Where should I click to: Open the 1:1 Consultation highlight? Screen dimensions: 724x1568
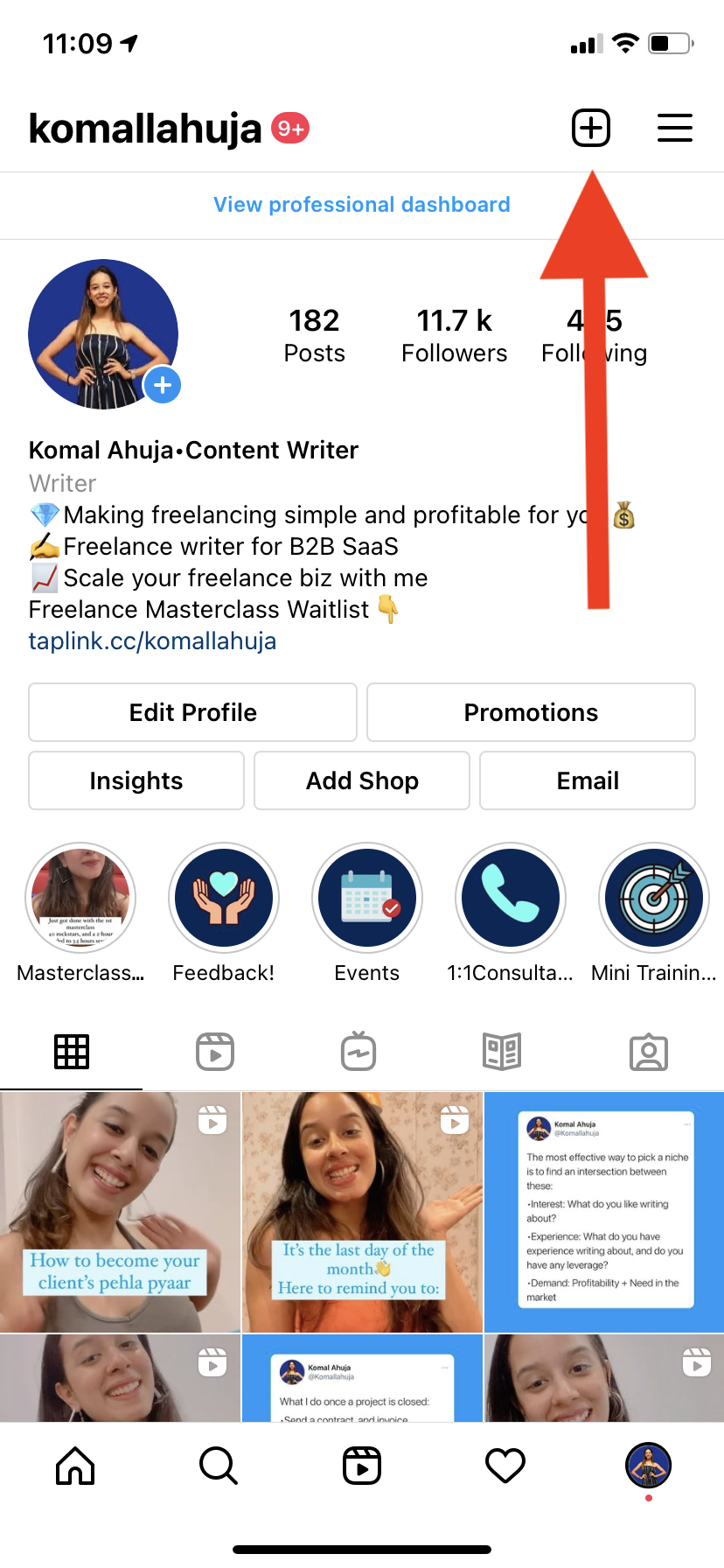[511, 899]
